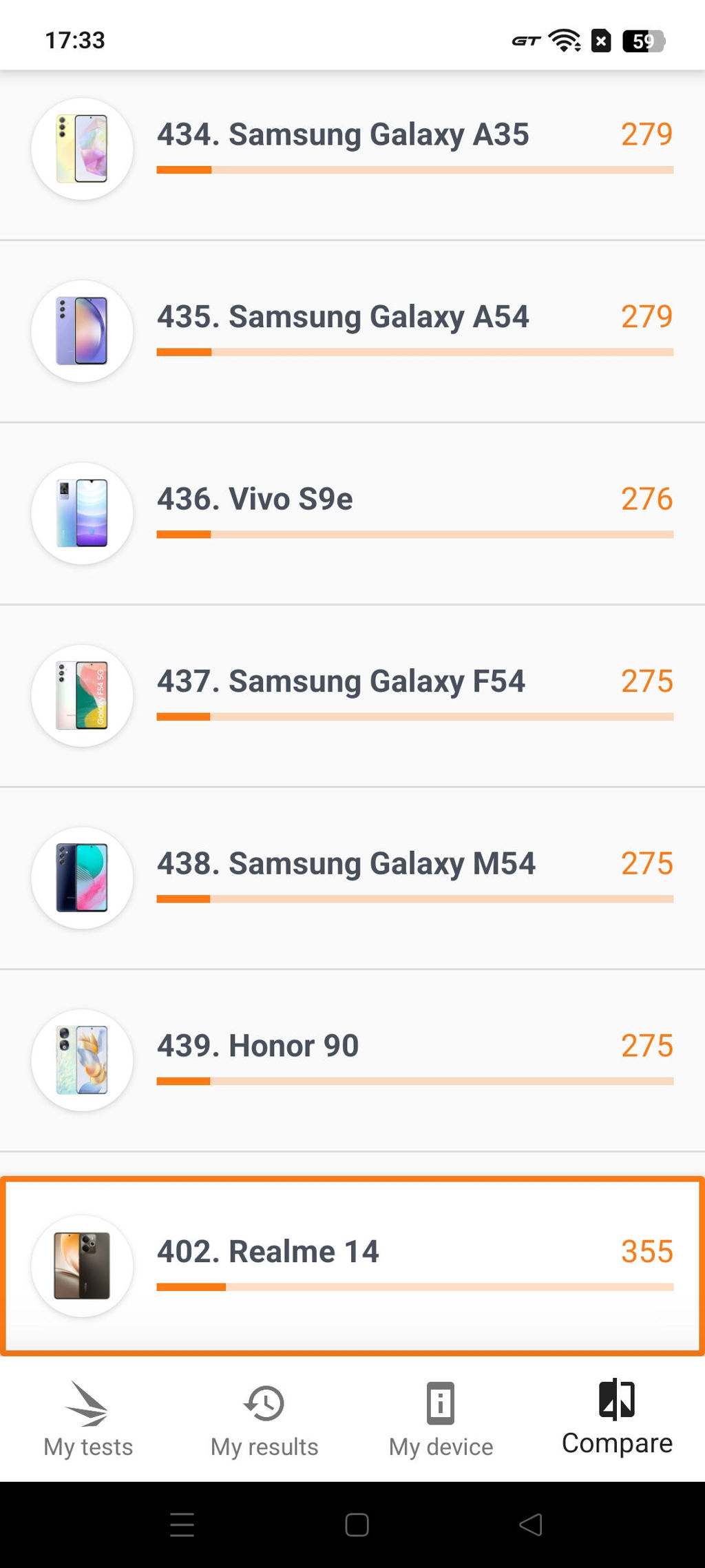The height and width of the screenshot is (1568, 705).
Task: Open the My device tab
Action: pyautogui.click(x=441, y=1419)
